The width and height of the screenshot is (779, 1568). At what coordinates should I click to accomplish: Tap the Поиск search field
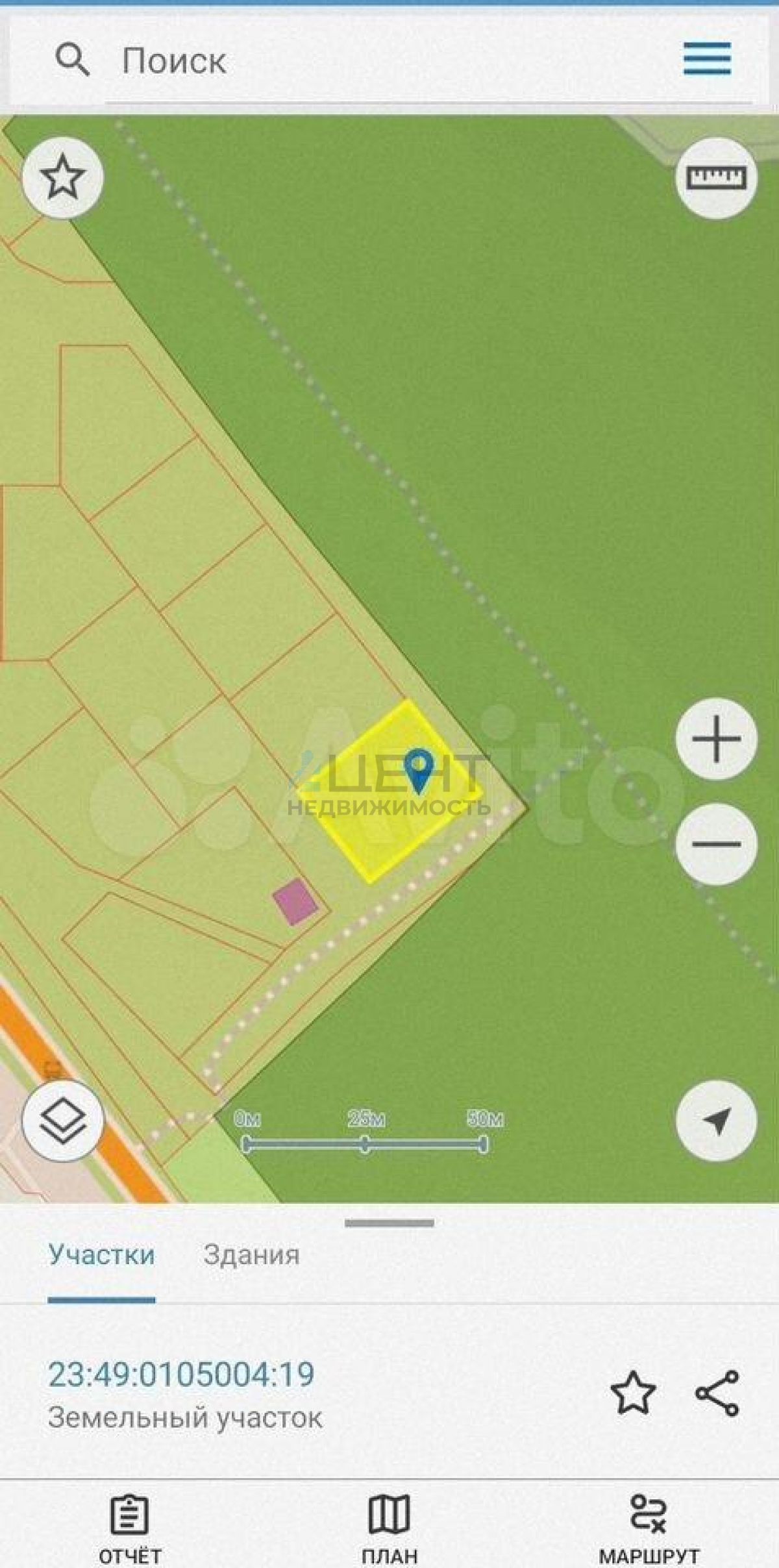coord(389,62)
